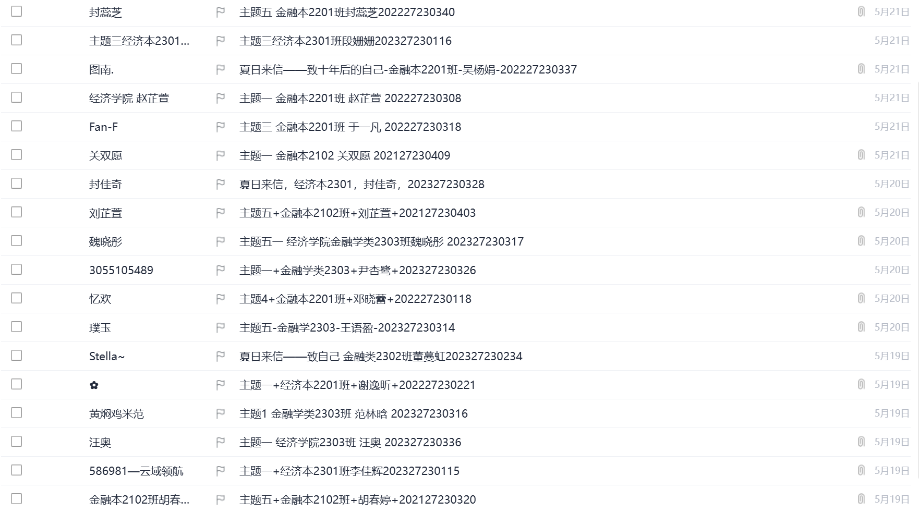Flag the email from 金融本2102班胡春…
919x513 pixels.
220,499
